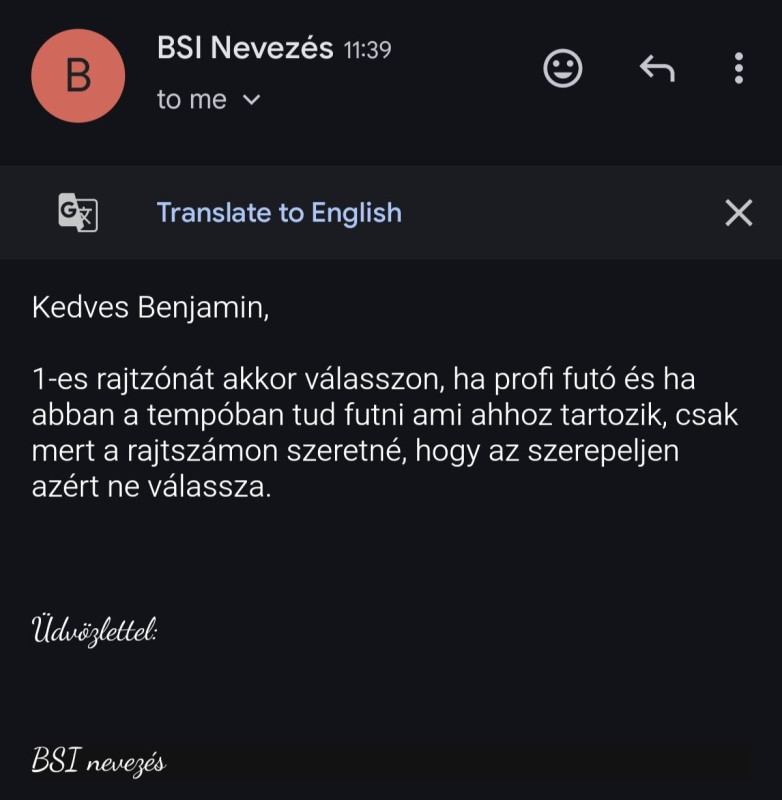Screen dimensions: 782x800
Task: Dismiss the translate banner
Action: coord(738,212)
